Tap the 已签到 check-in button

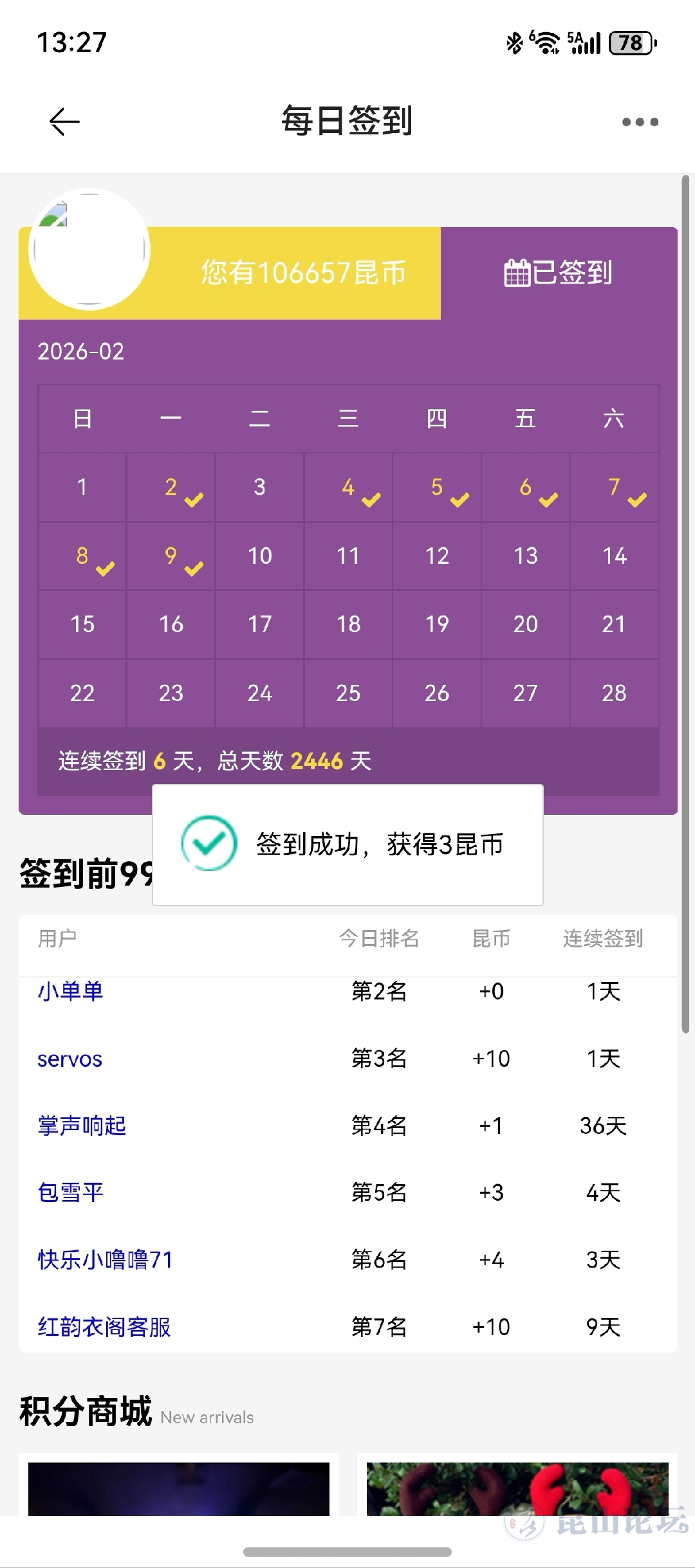coord(559,273)
